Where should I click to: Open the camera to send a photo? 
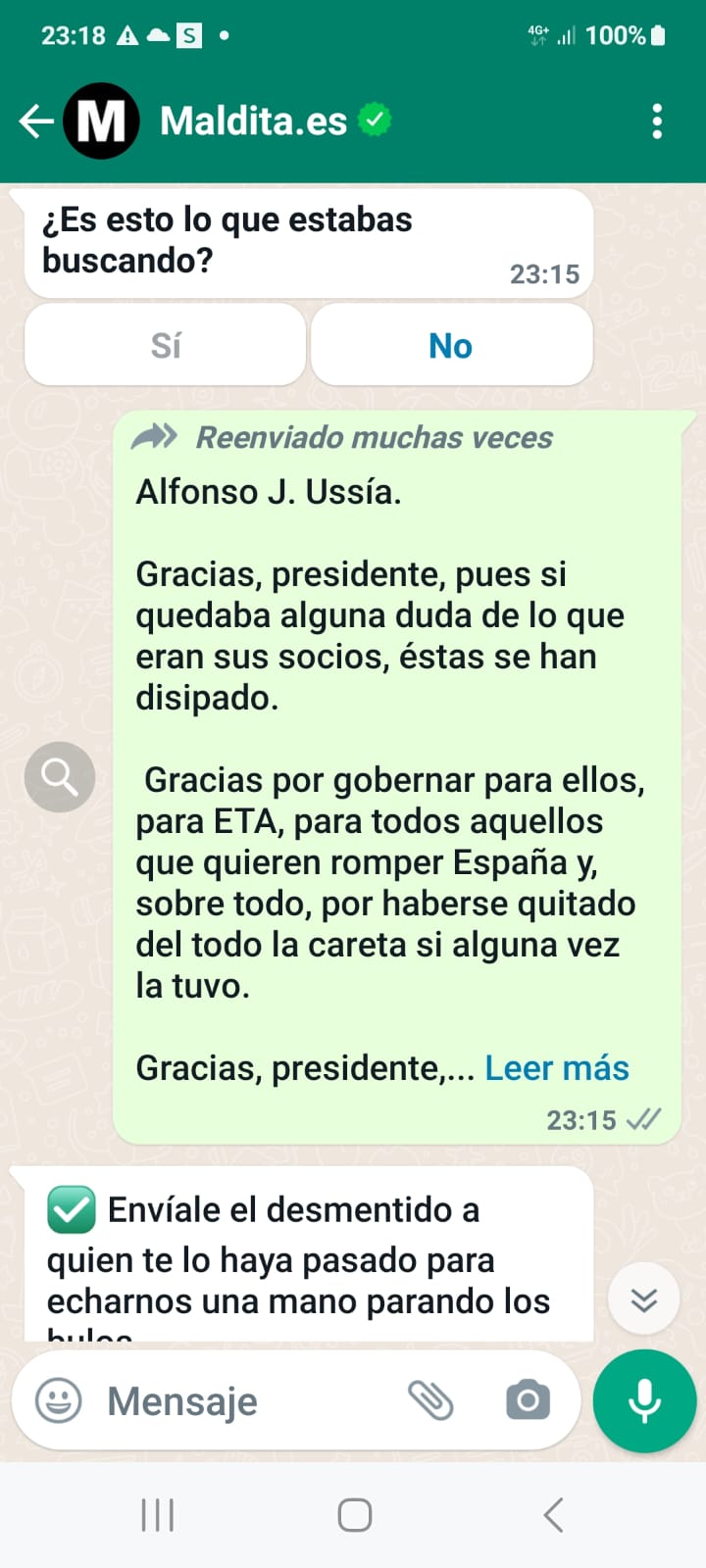pyautogui.click(x=528, y=1400)
